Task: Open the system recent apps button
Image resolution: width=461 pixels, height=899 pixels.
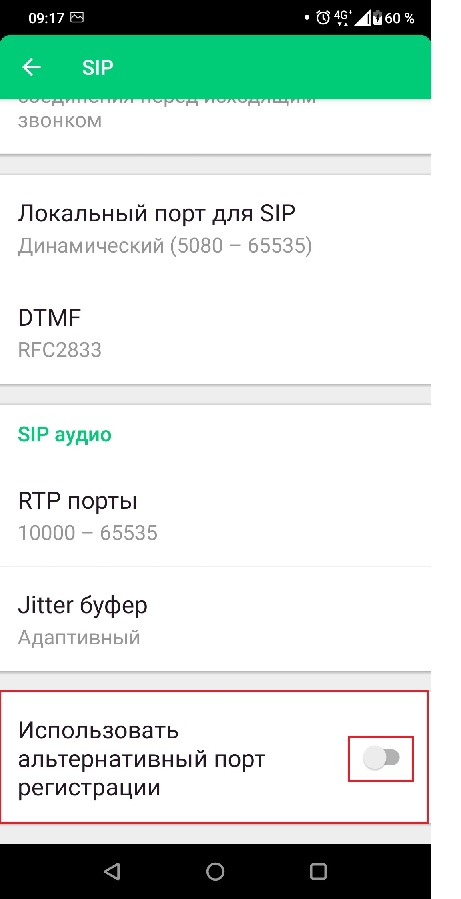Action: point(318,871)
